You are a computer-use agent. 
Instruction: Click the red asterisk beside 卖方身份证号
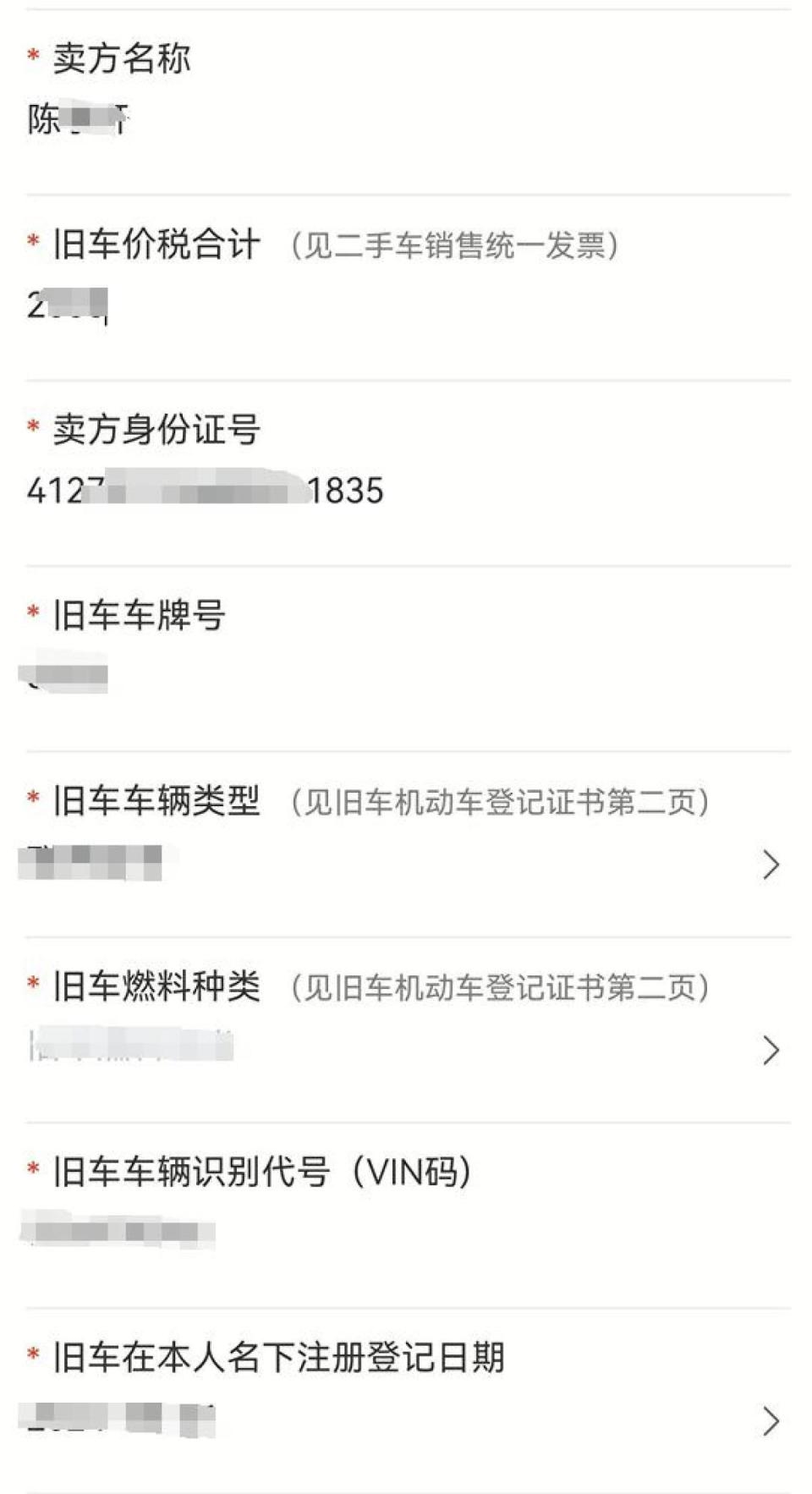point(34,431)
